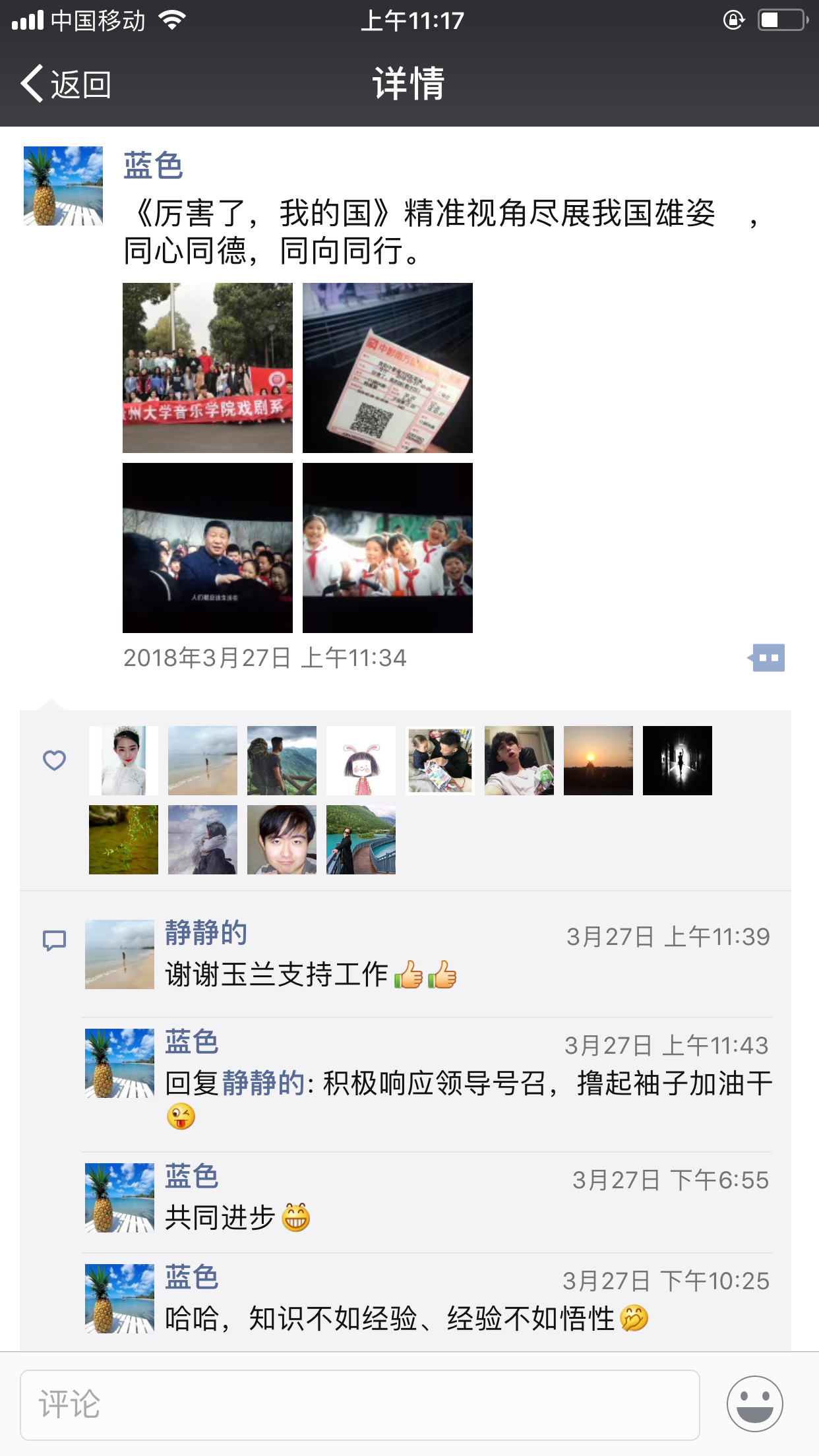View the liker with the dark corridor avatar

coord(677,760)
